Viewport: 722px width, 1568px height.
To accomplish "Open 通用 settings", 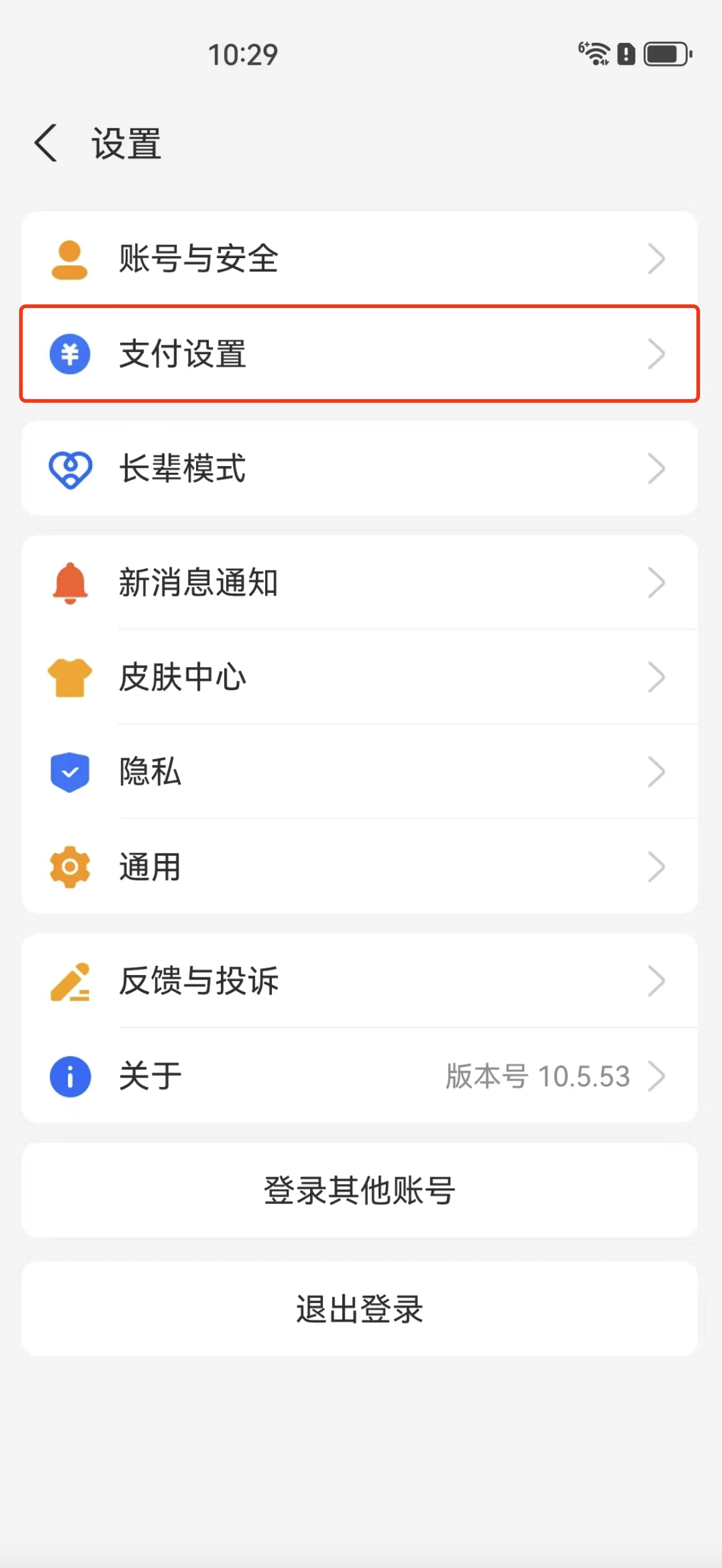I will coord(359,867).
